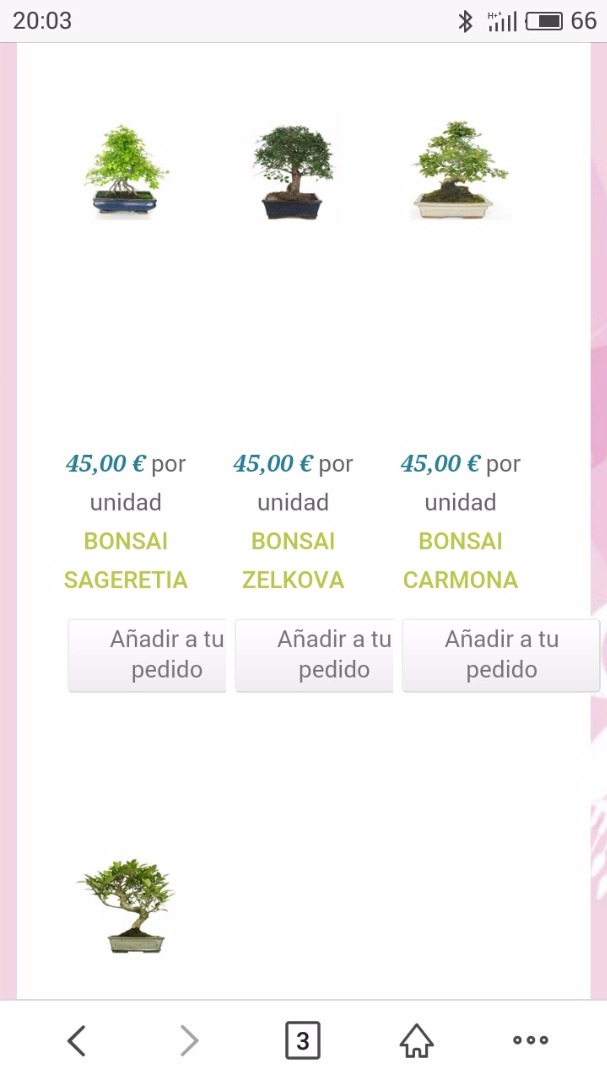Viewport: 607px width, 1080px height.
Task: Open the browser overflow menu
Action: pos(530,1041)
